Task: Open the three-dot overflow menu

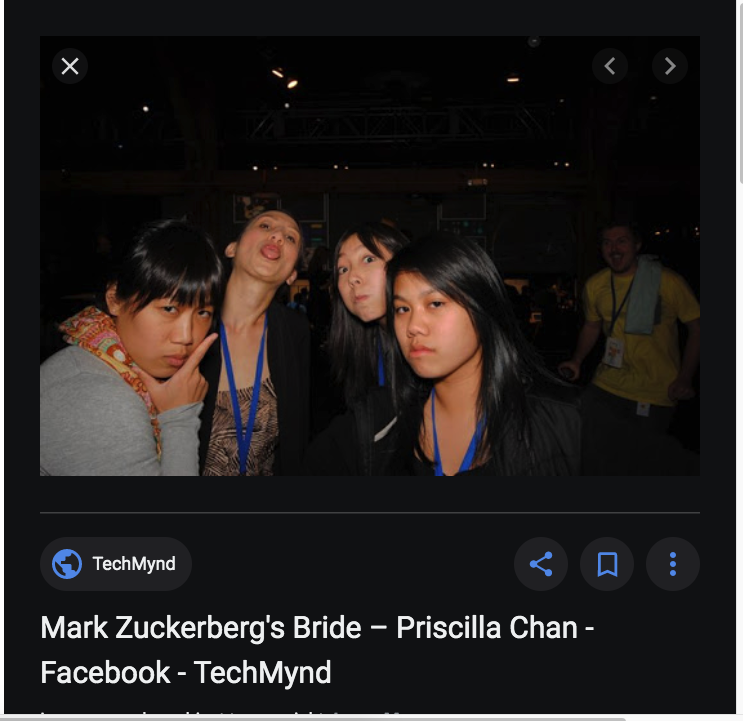Action: [x=673, y=564]
